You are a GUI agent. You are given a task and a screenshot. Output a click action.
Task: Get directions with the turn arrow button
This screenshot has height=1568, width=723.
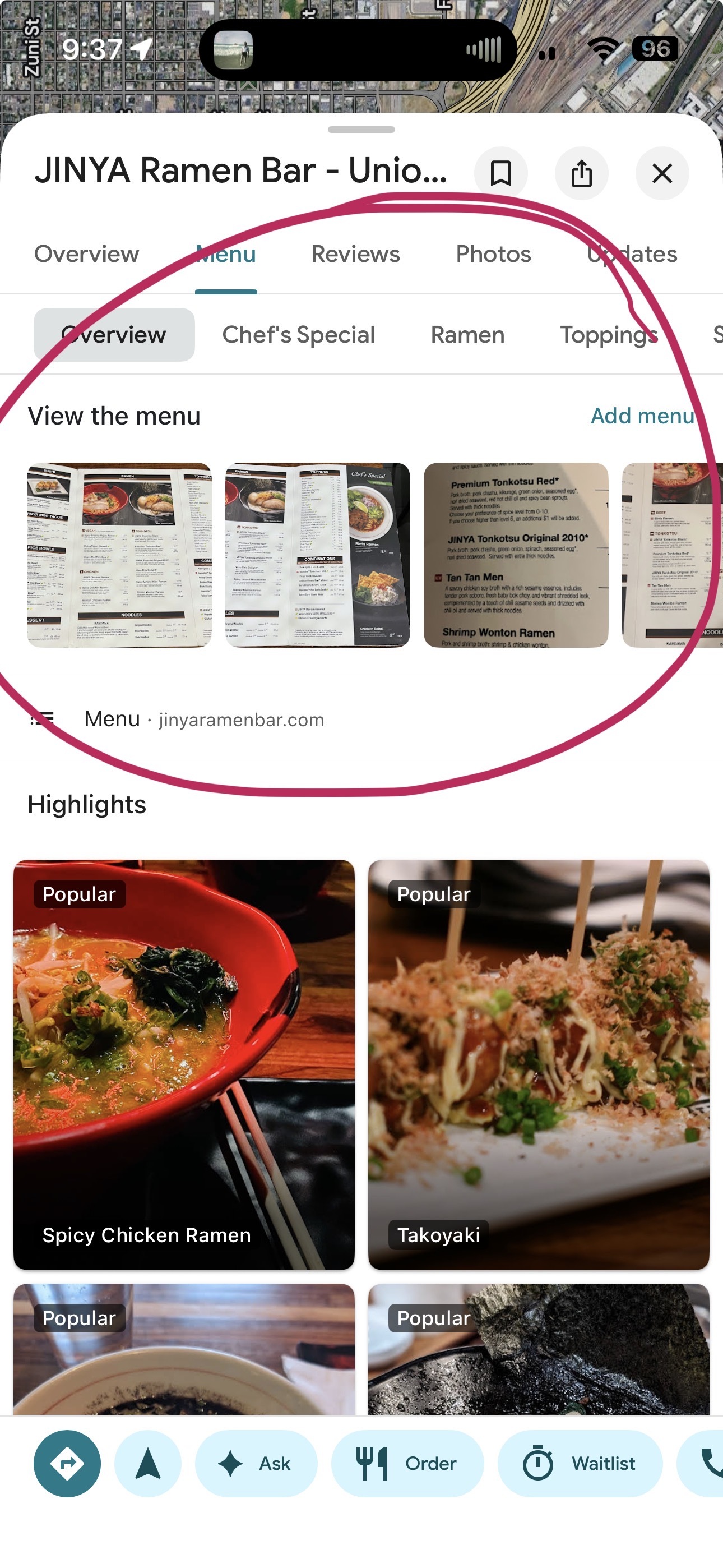67,1463
